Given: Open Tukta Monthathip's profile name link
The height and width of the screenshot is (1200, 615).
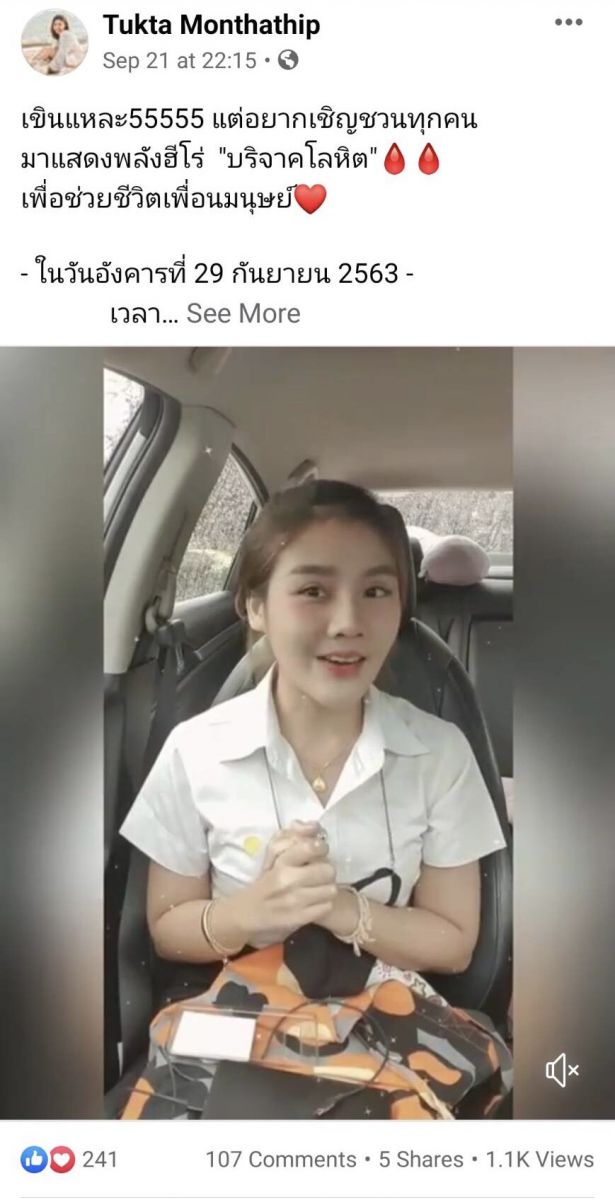Looking at the screenshot, I should [x=211, y=26].
